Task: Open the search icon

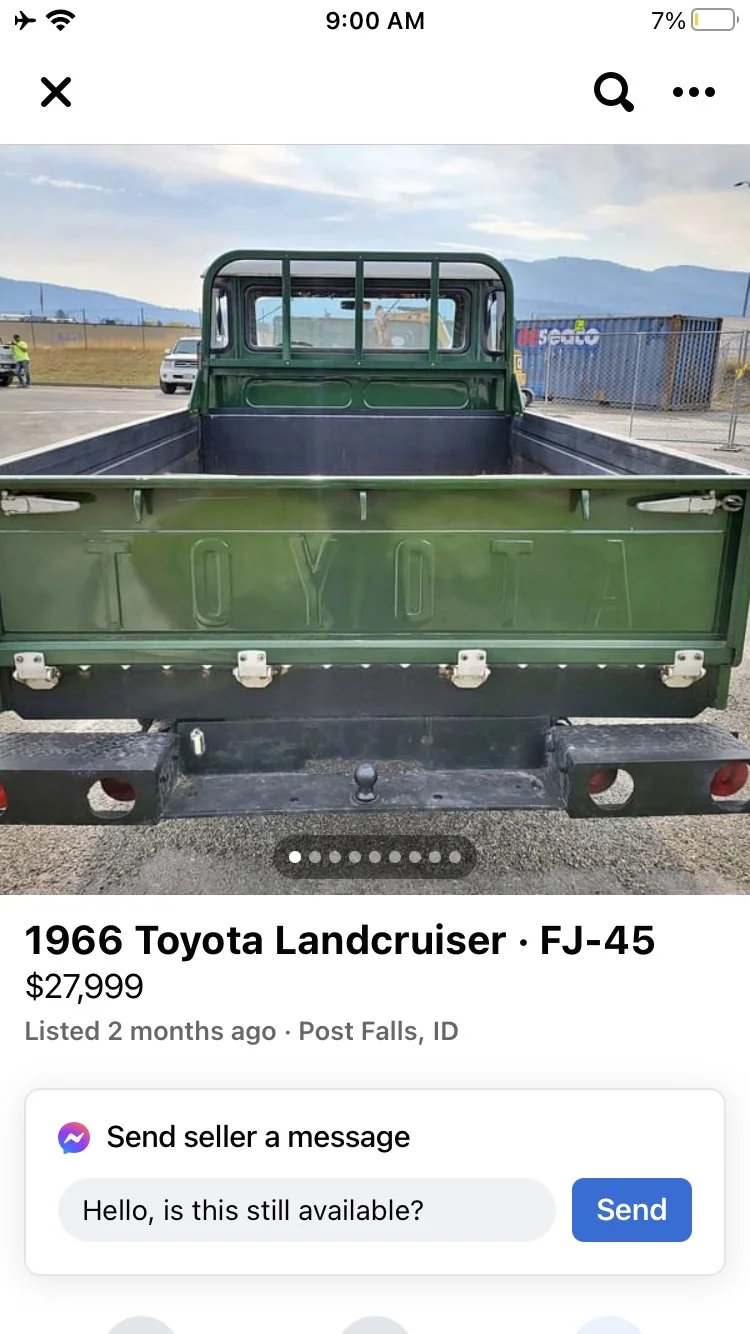Action: [613, 92]
